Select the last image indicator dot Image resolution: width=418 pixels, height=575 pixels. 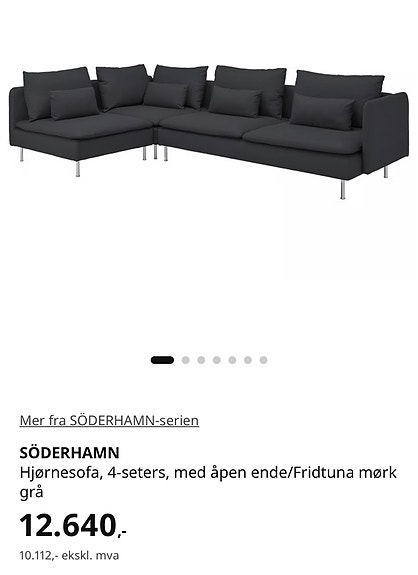coord(263,360)
